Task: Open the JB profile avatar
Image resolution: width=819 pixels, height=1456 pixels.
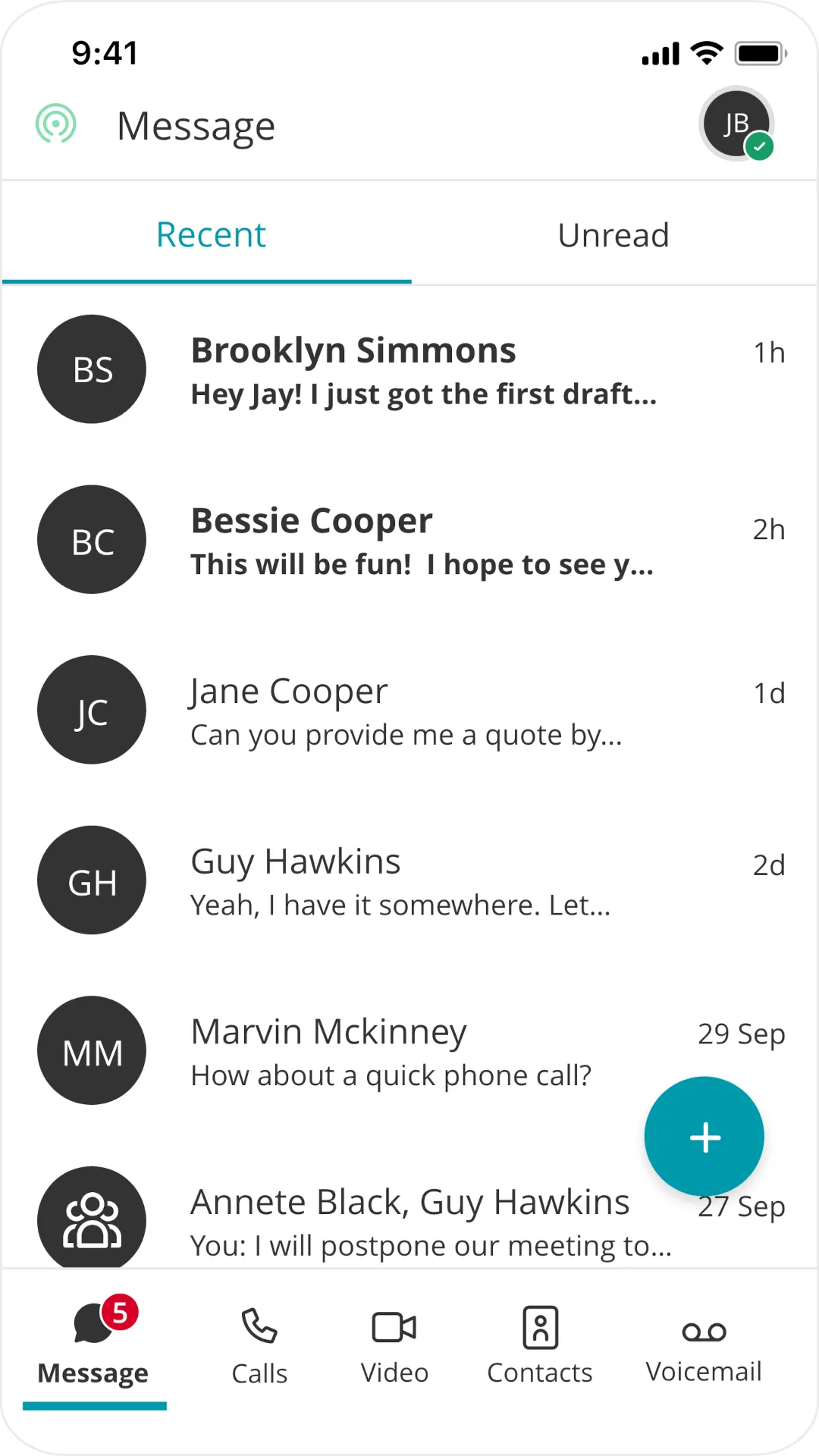Action: click(x=736, y=124)
